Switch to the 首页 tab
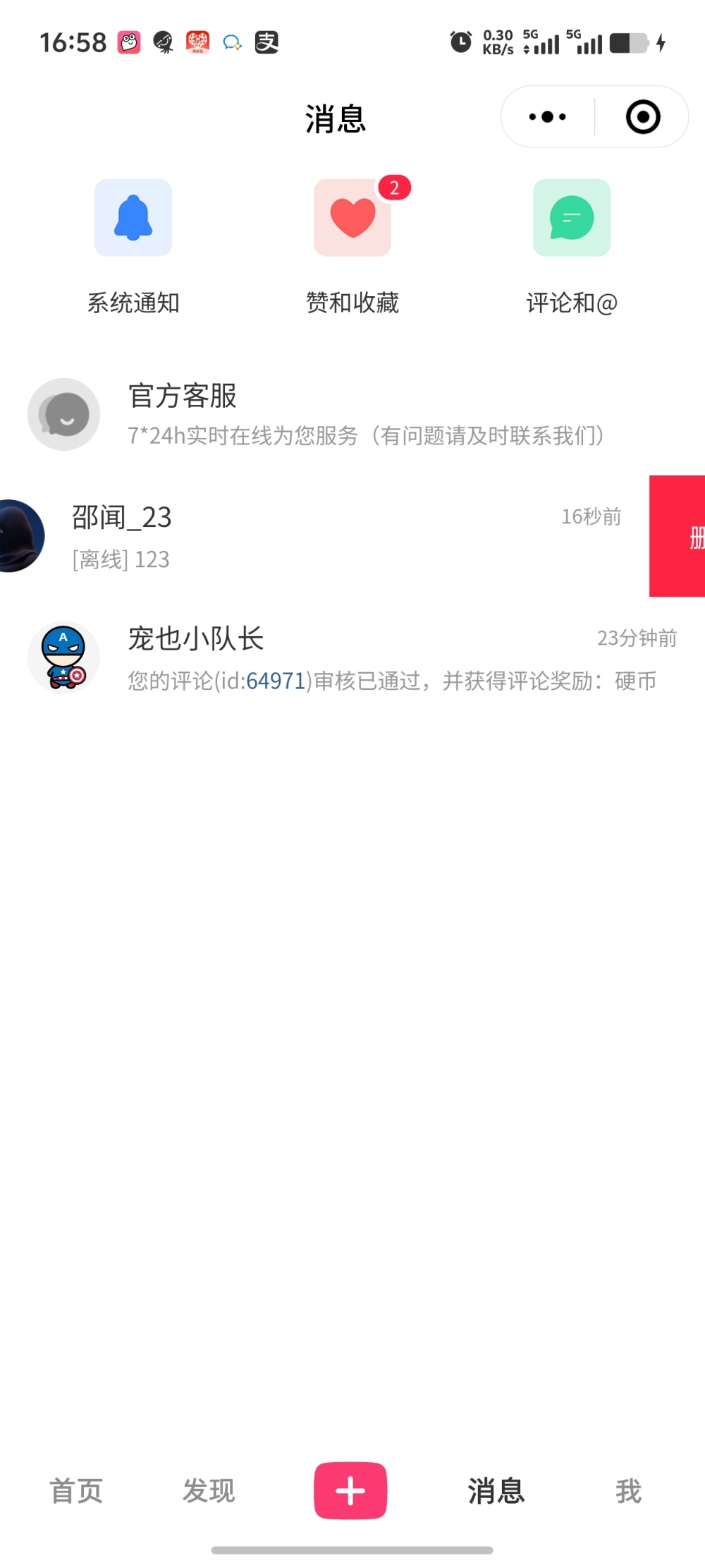705x1568 pixels. [x=76, y=1491]
